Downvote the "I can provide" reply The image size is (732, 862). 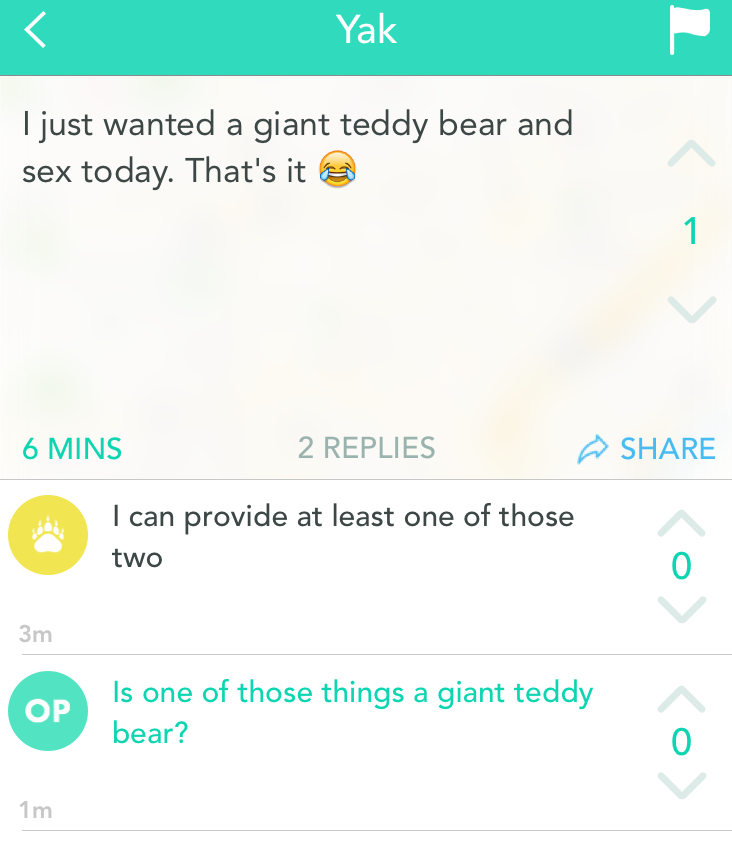[x=681, y=608]
